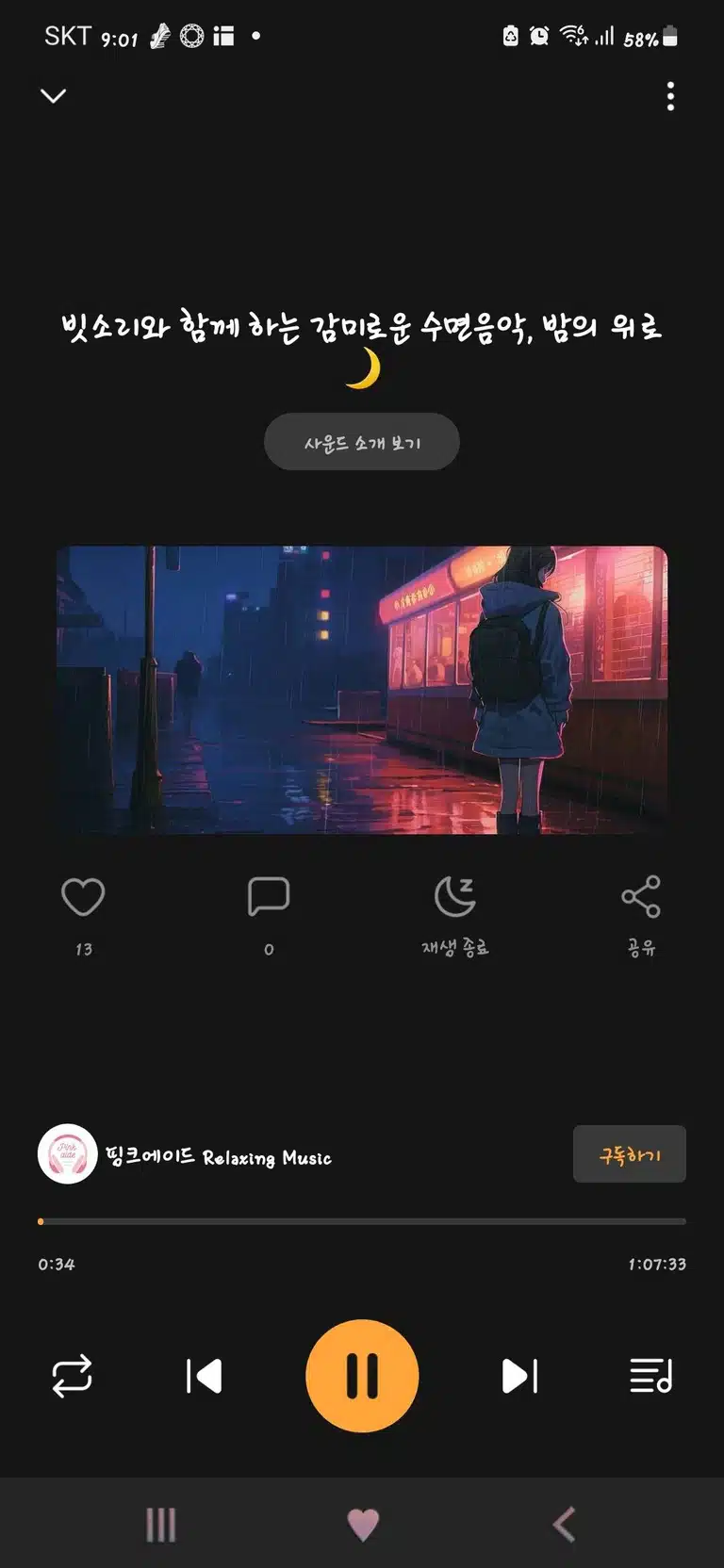Open recent apps from navigation bar
This screenshot has width=724, height=1568.
coord(161,1524)
